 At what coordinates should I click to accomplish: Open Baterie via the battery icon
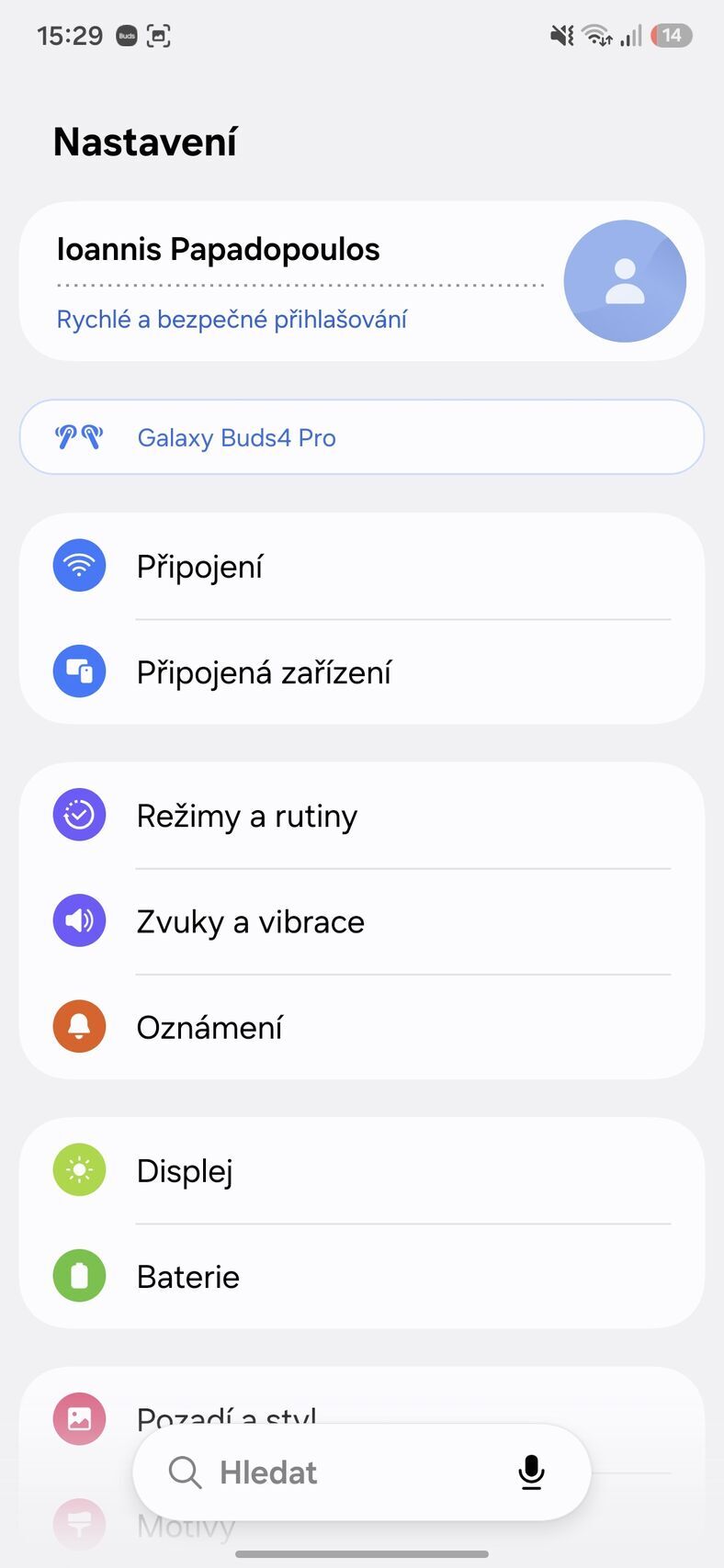click(x=79, y=1276)
